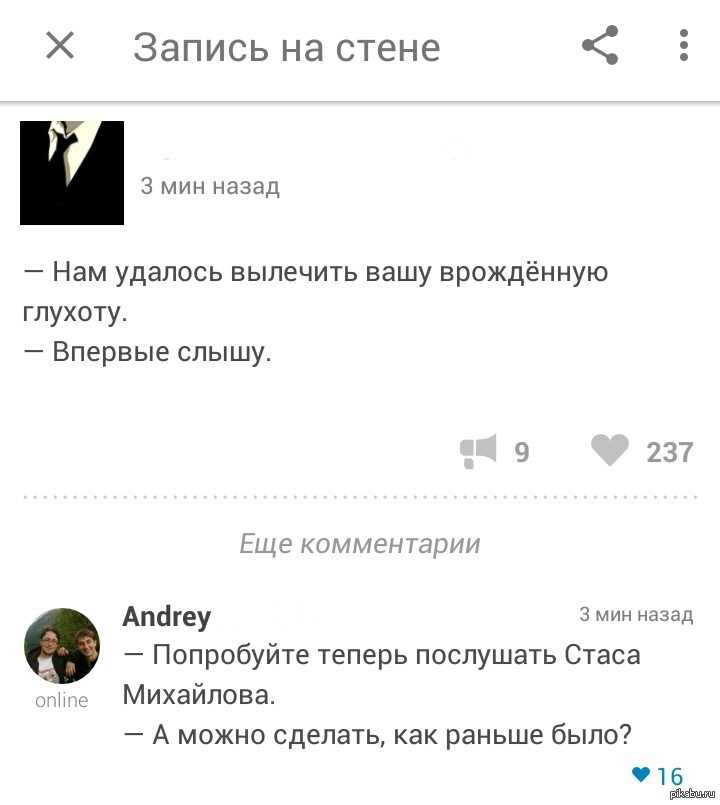Viewport: 720px width, 805px height.
Task: Load more comments via Еще комментарии
Action: click(360, 543)
